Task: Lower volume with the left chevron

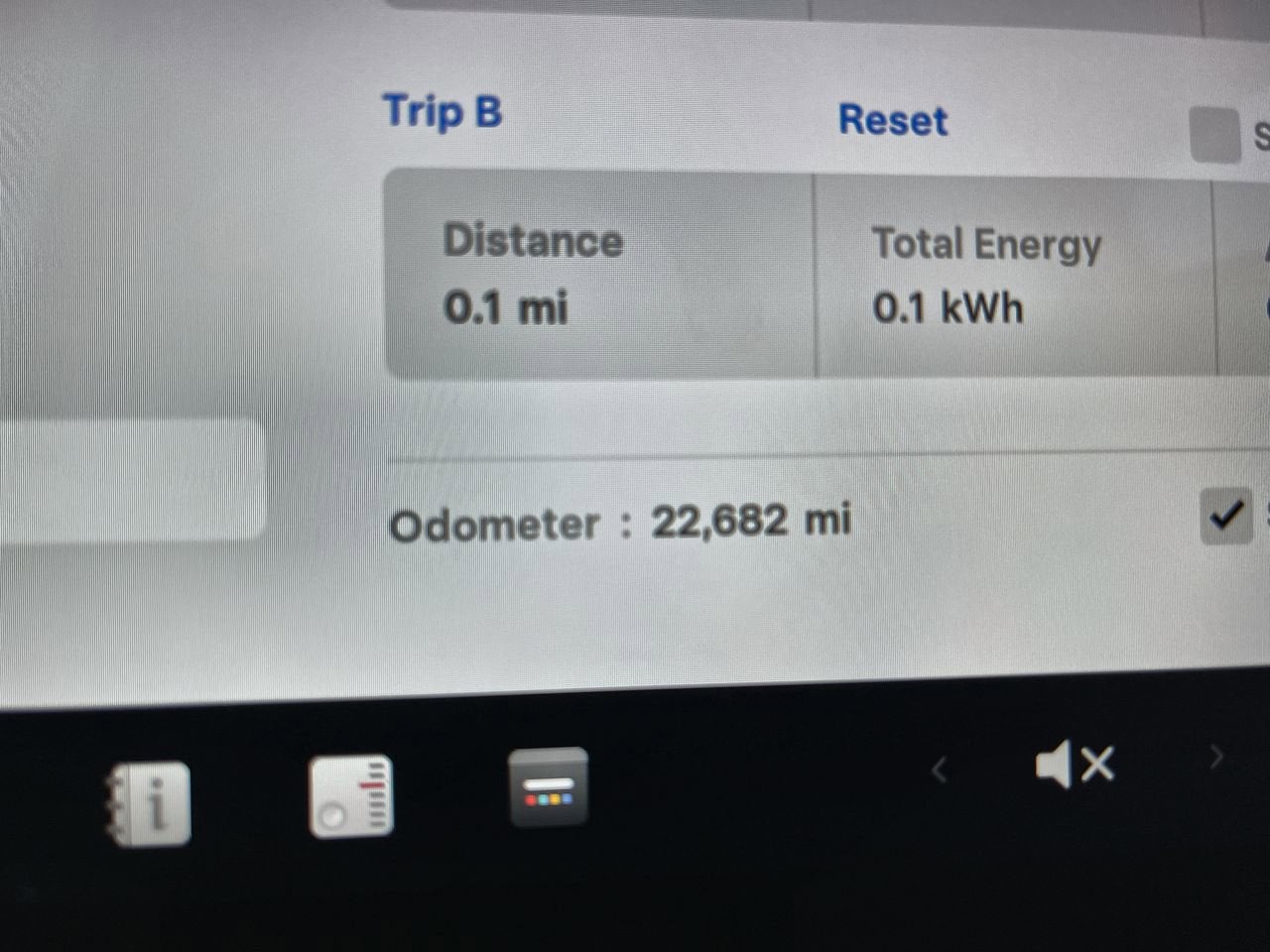Action: 939,769
